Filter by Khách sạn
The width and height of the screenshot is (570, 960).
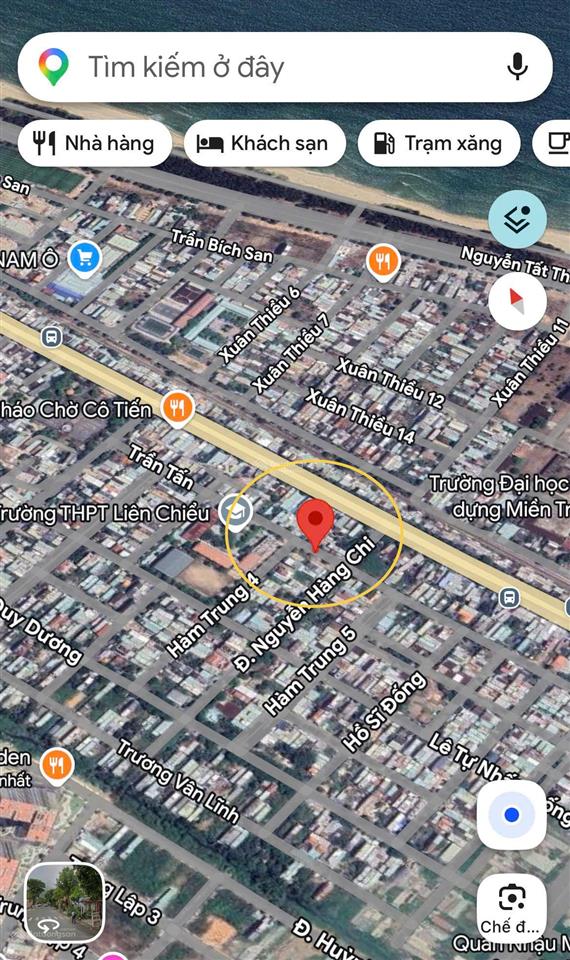pyautogui.click(x=264, y=144)
